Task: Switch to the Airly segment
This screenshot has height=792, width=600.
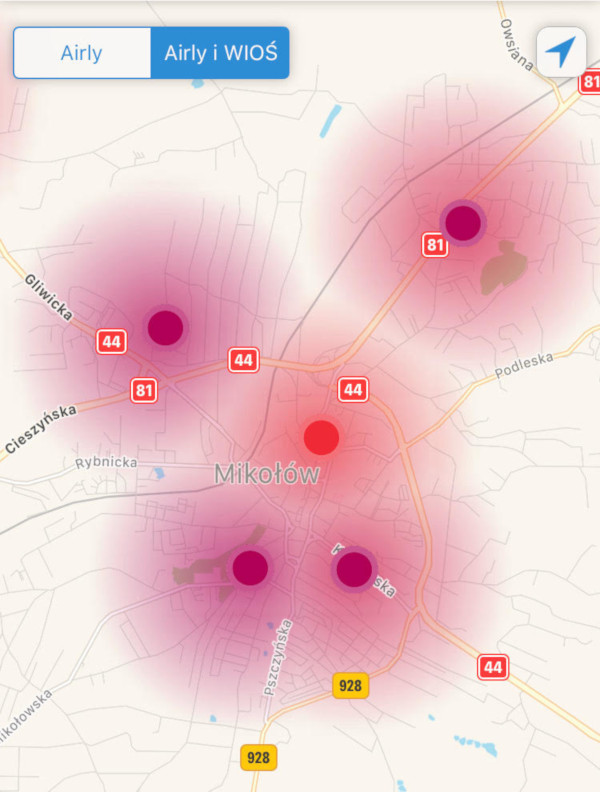Action: coord(82,53)
